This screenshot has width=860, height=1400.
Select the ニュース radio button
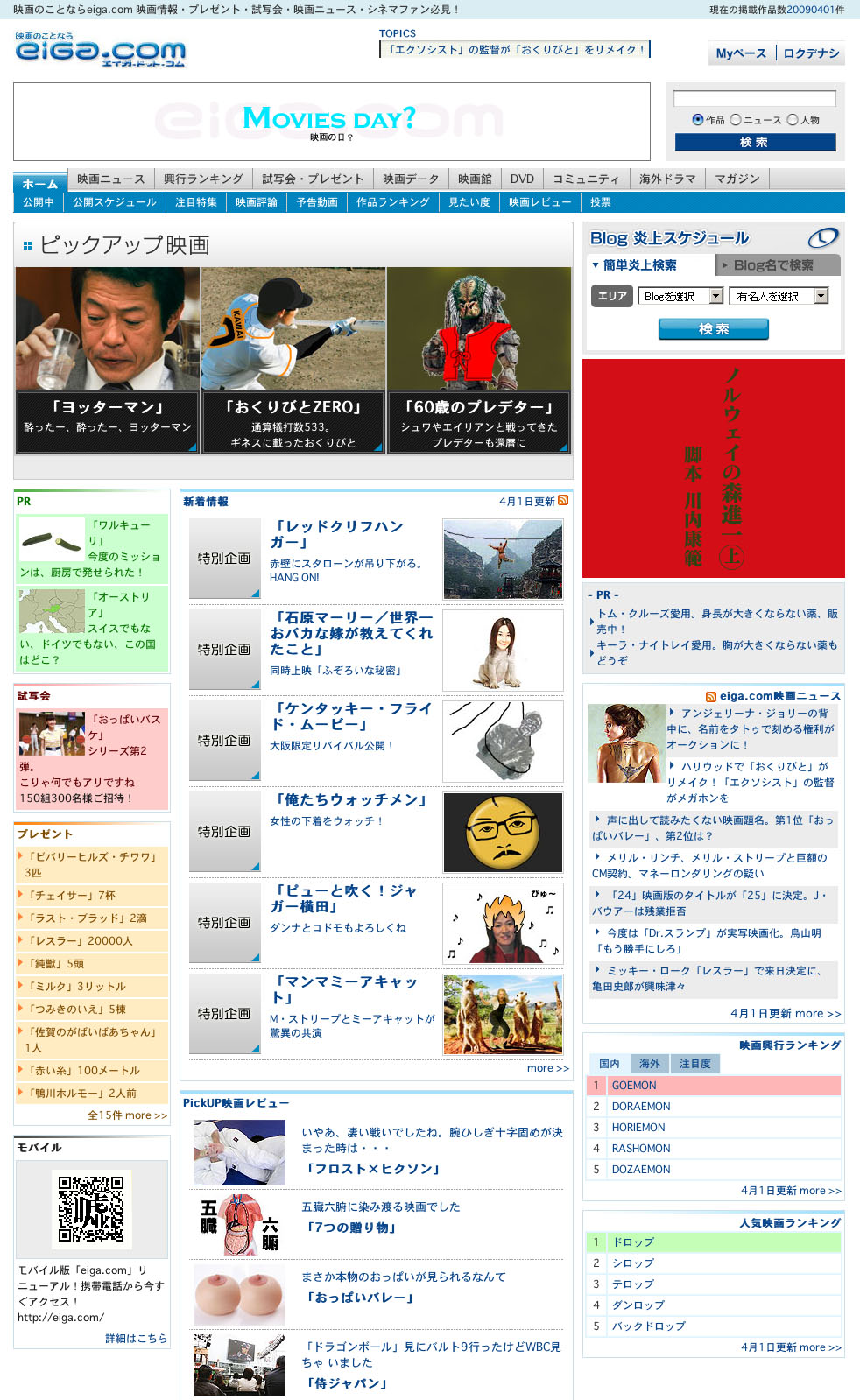click(x=736, y=120)
